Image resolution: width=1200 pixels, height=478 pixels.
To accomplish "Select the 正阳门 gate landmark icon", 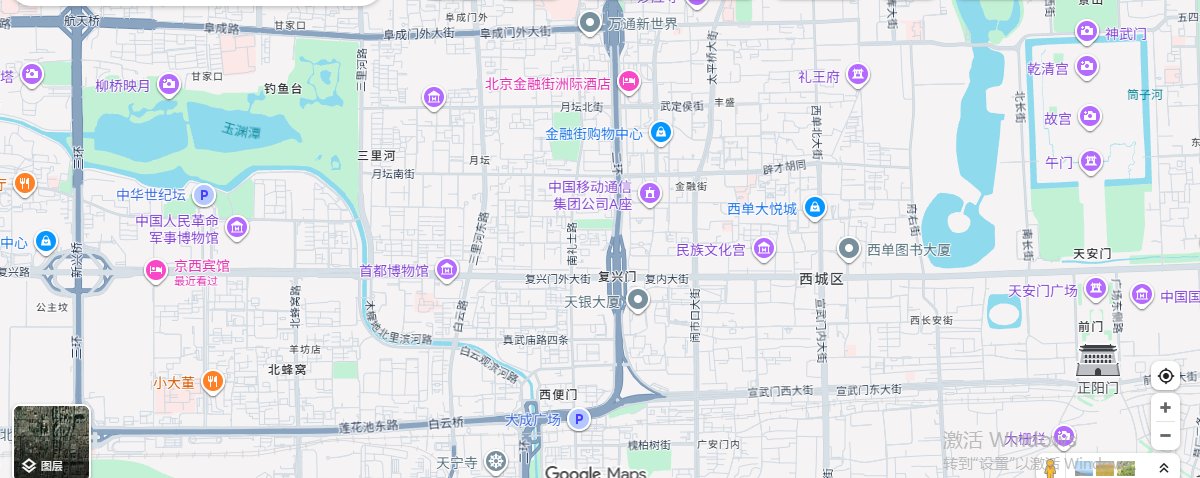I will (x=1096, y=359).
